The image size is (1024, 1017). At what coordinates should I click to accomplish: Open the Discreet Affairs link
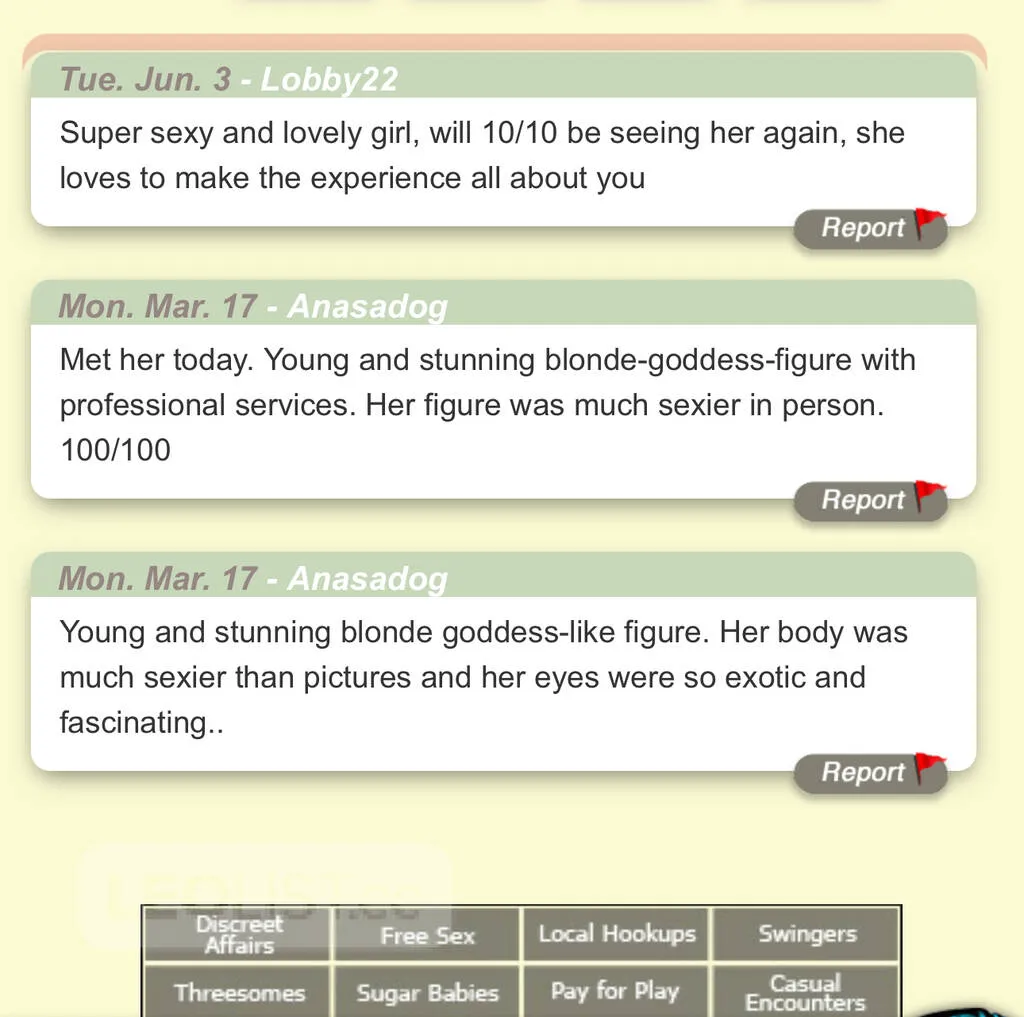(x=239, y=935)
